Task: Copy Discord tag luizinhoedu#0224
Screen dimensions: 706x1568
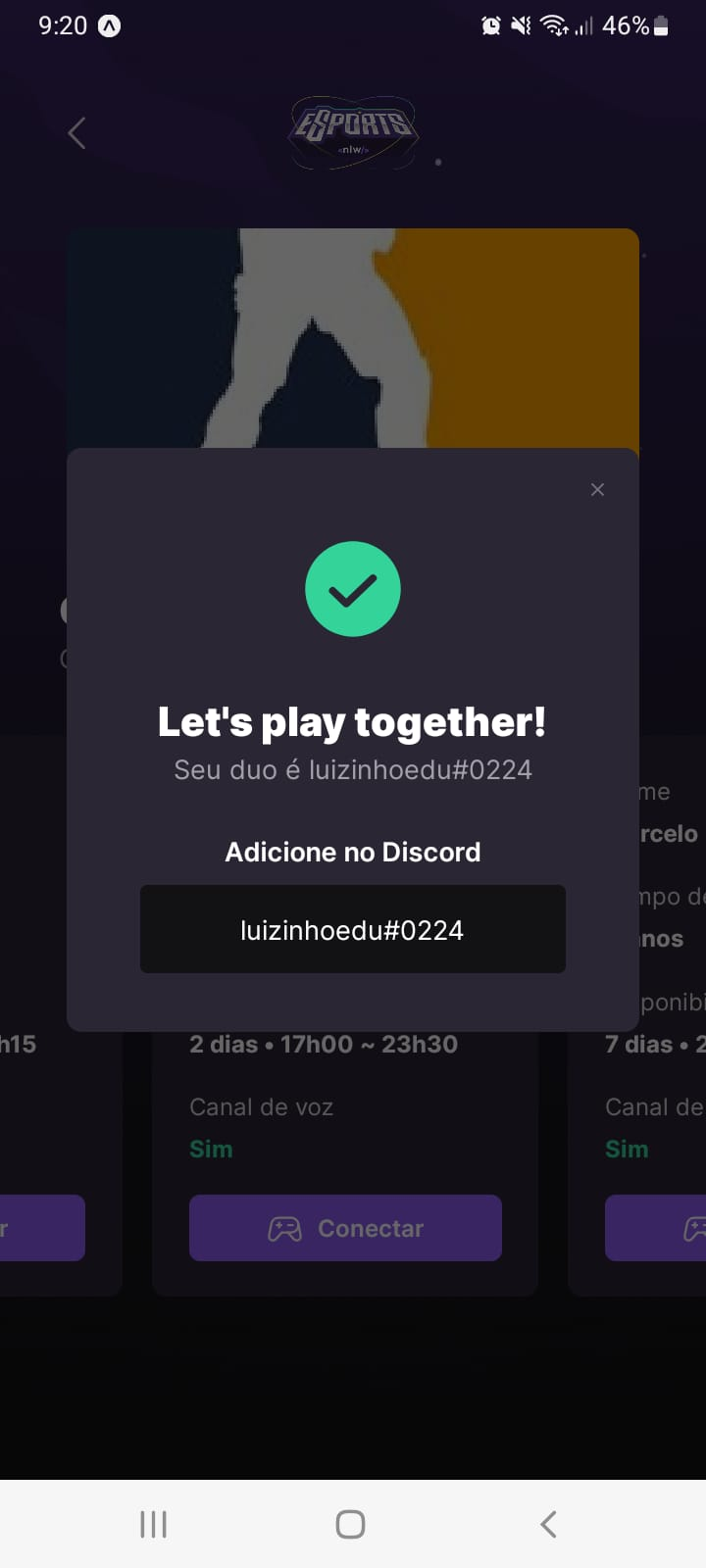Action: pos(352,929)
